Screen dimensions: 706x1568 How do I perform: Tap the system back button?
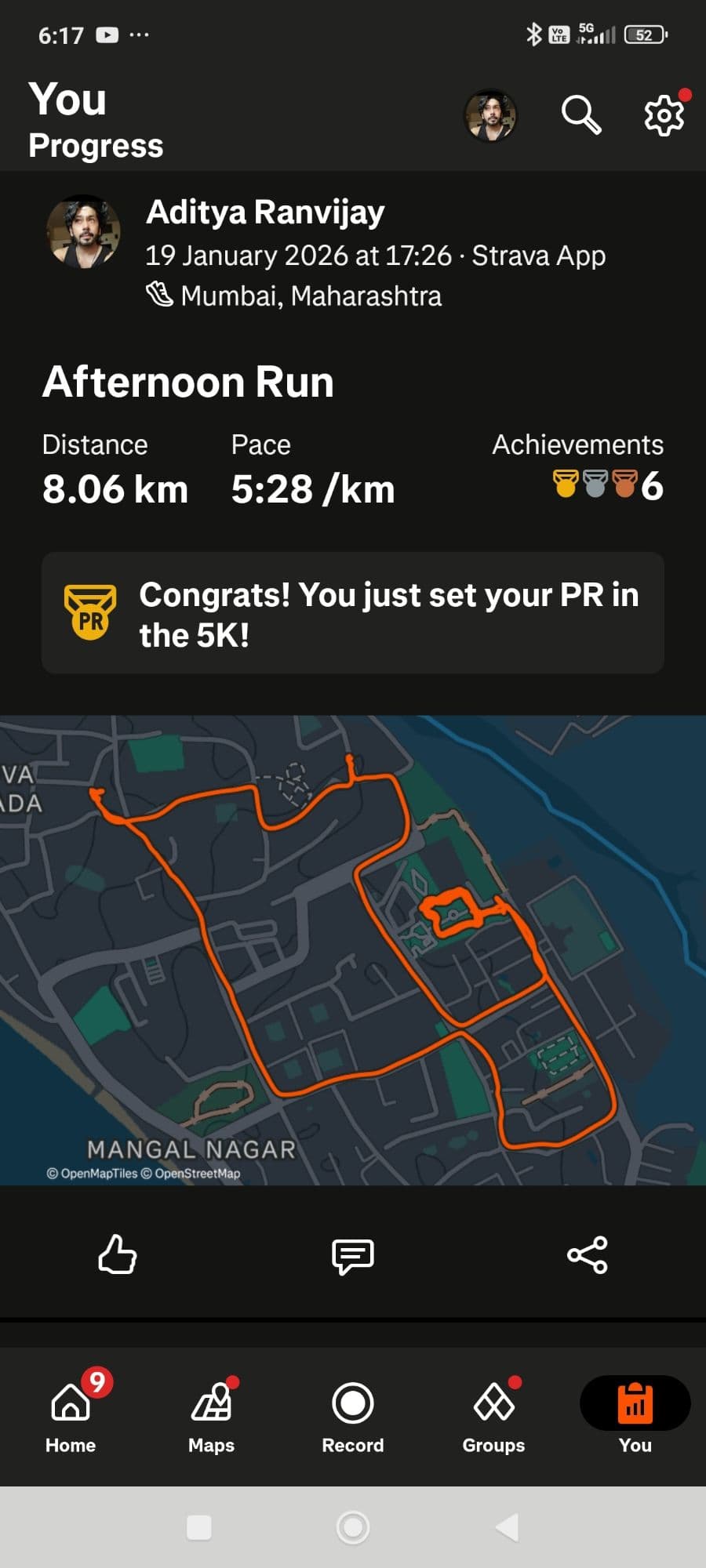[508, 1527]
